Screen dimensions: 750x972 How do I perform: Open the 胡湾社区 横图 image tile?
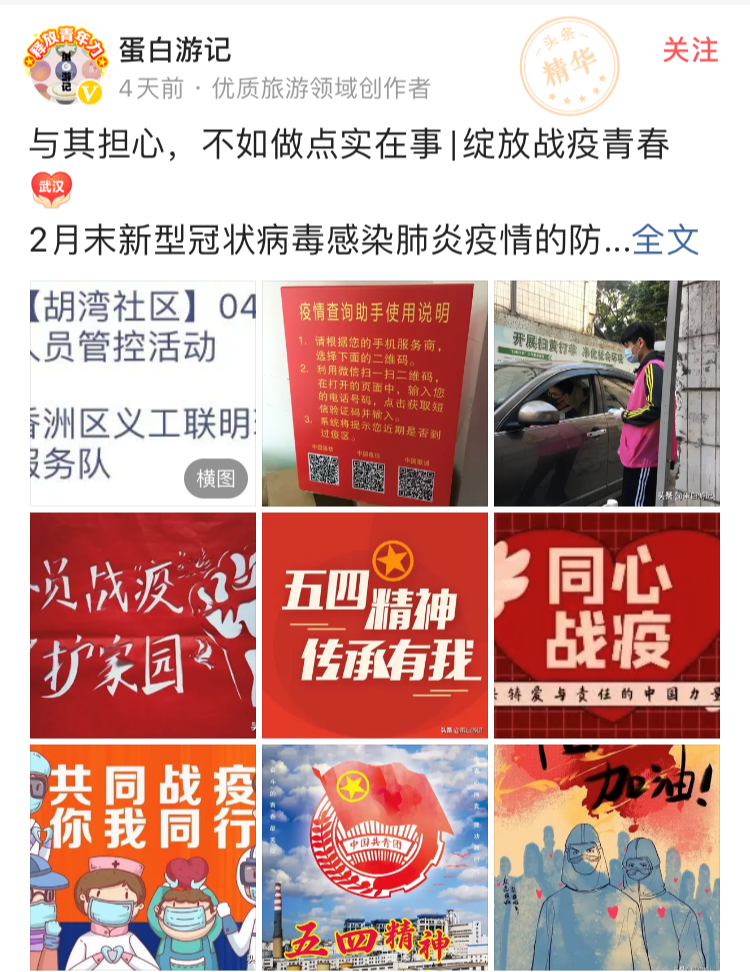point(142,393)
